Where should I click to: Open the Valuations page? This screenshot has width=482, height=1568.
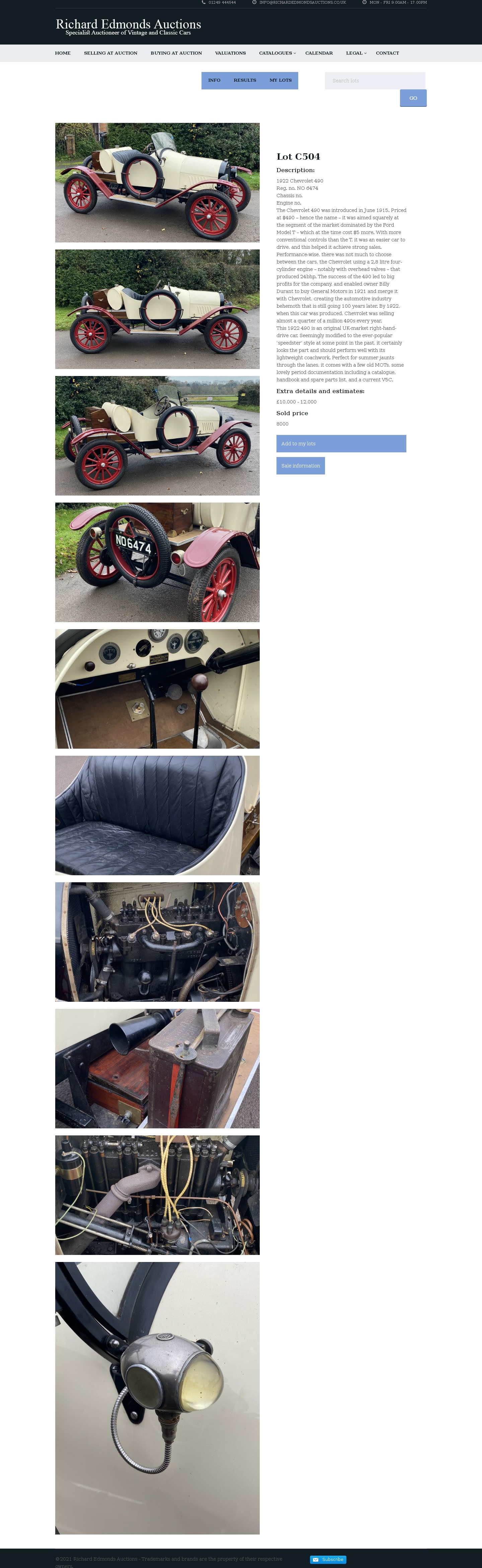click(x=230, y=53)
